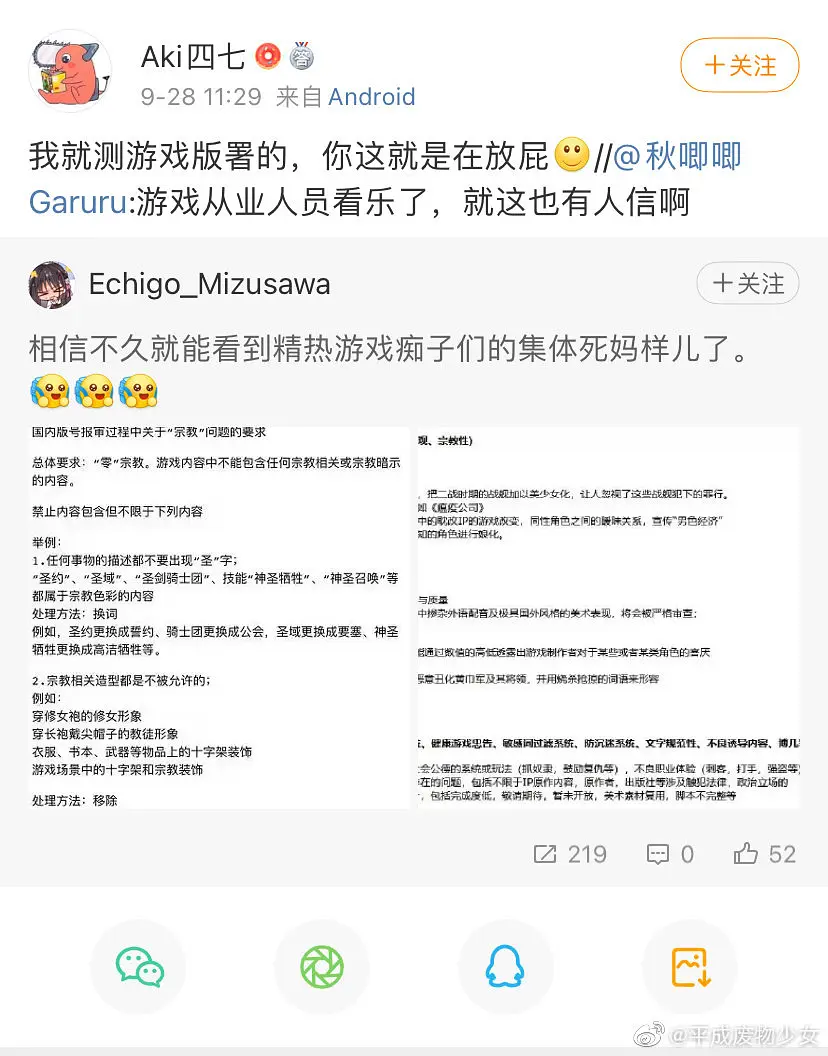Viewport: 828px width, 1056px height.
Task: Save the image to the device
Action: click(x=690, y=966)
